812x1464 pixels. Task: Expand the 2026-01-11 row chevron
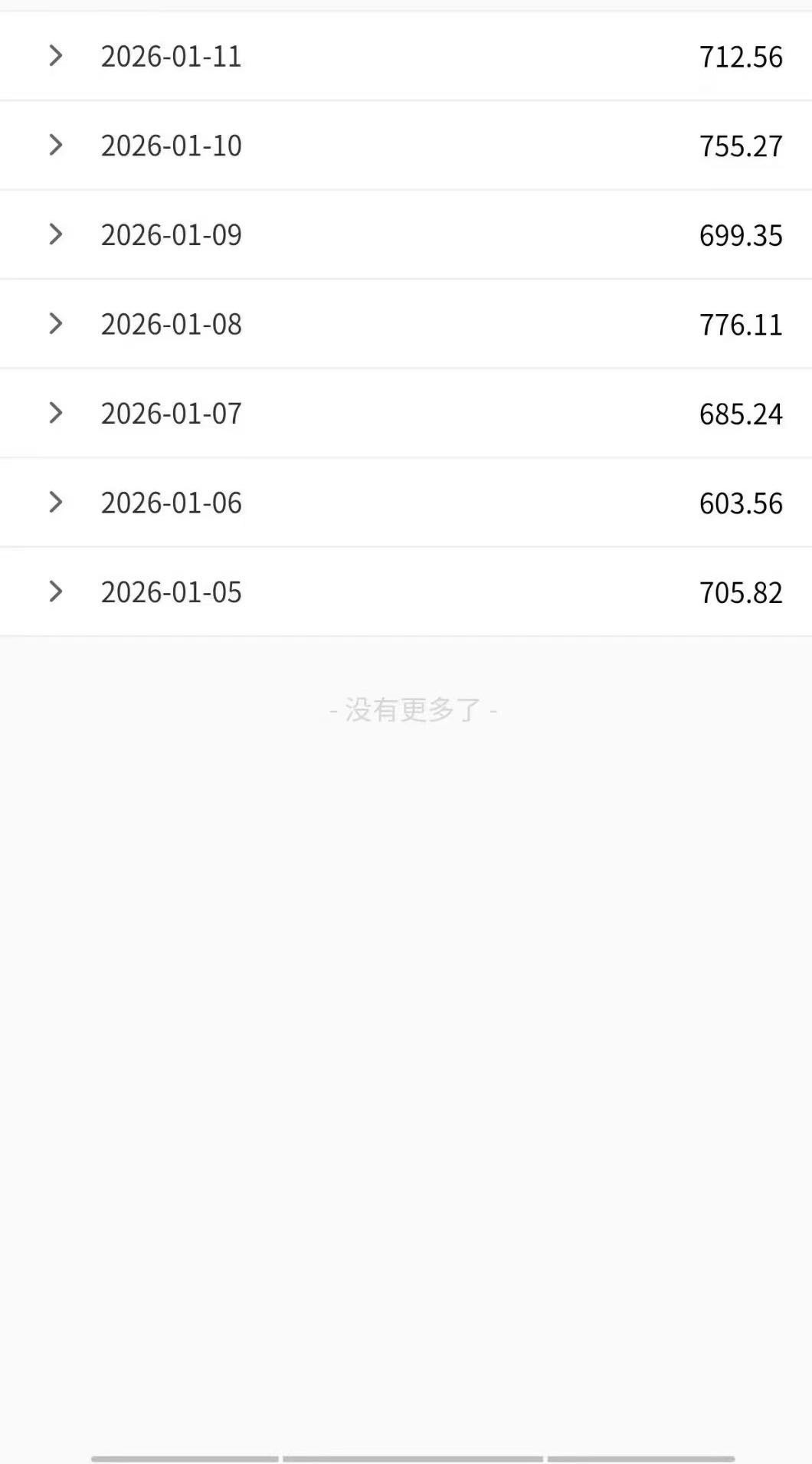point(55,56)
